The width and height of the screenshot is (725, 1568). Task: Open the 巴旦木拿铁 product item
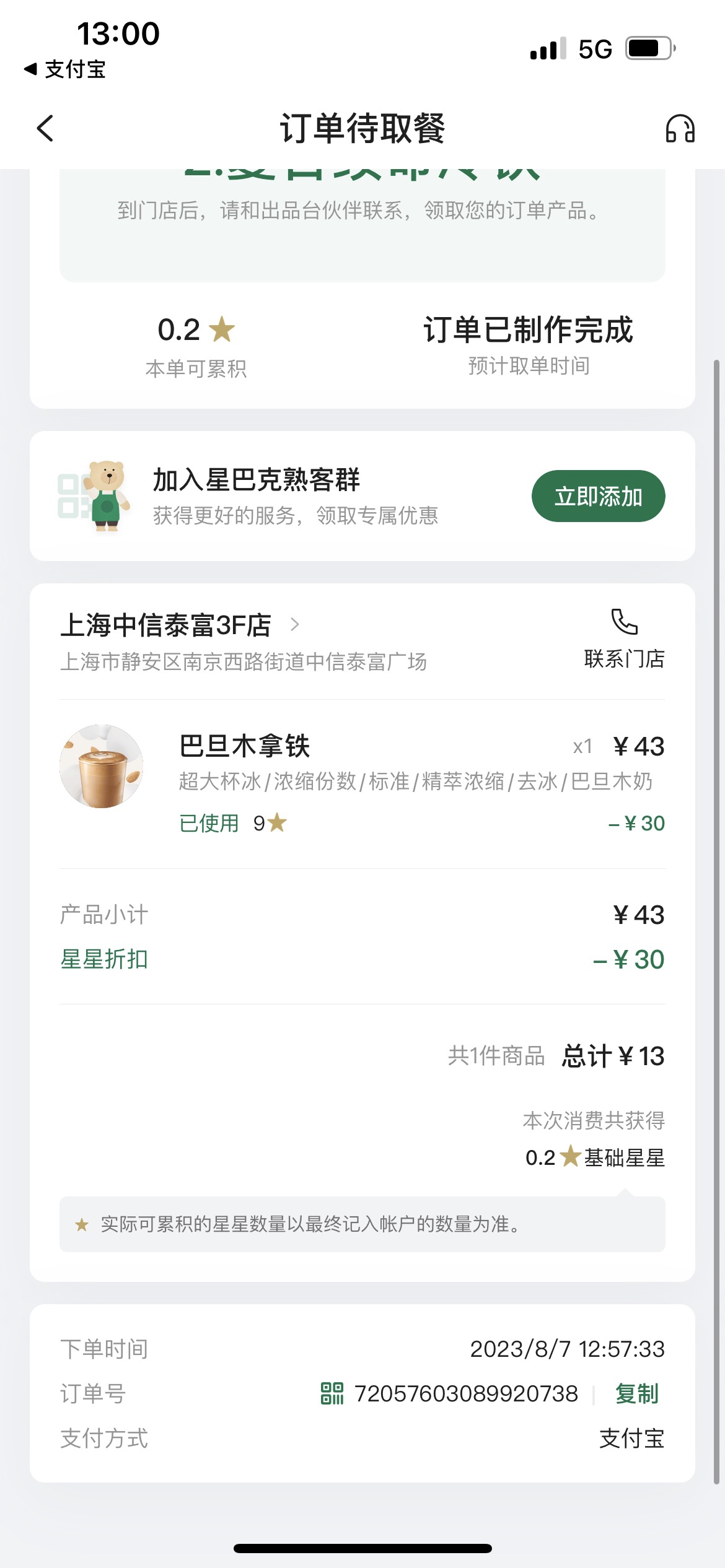[x=362, y=783]
